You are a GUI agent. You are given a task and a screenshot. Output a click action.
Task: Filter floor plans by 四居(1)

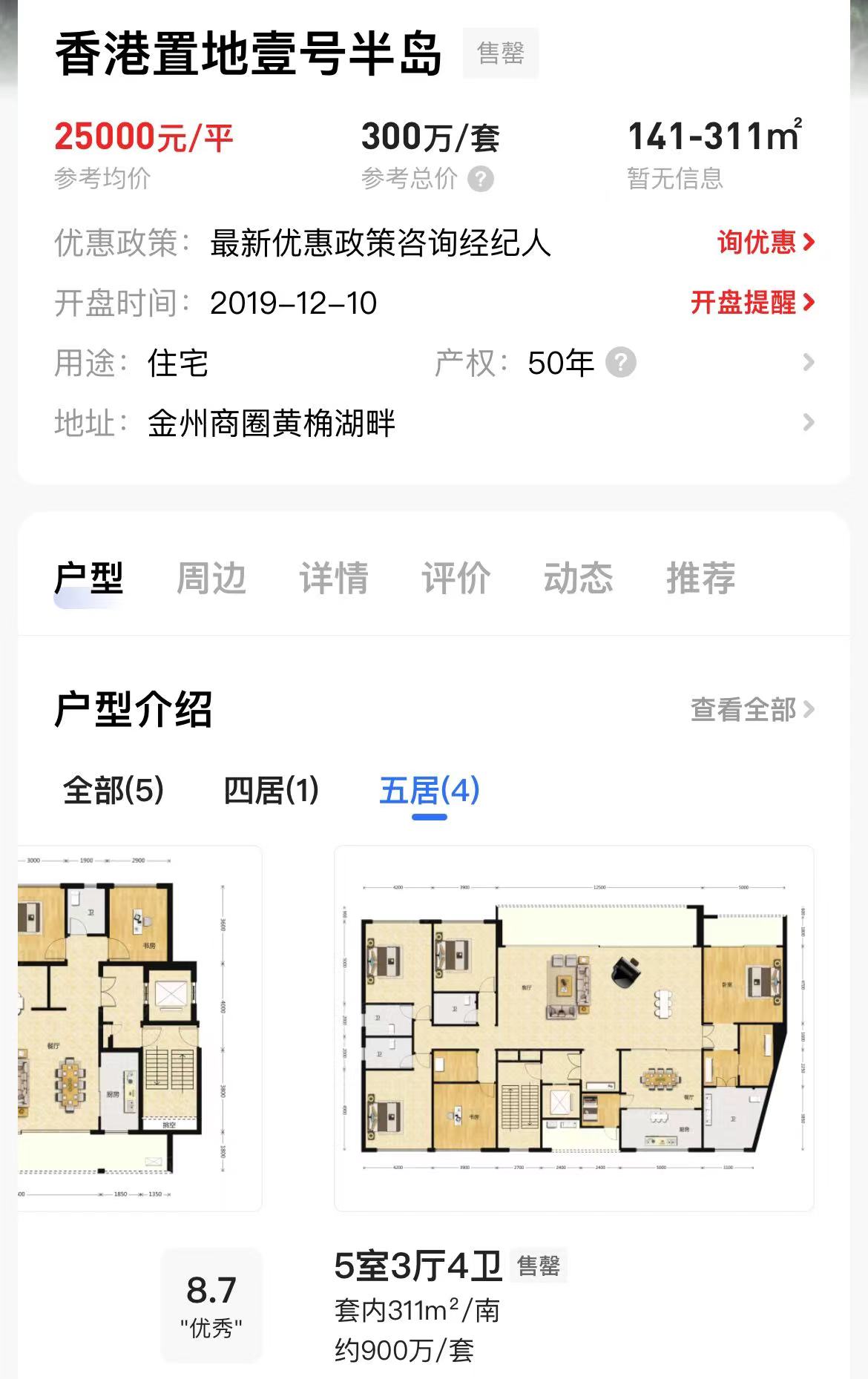coord(271,790)
